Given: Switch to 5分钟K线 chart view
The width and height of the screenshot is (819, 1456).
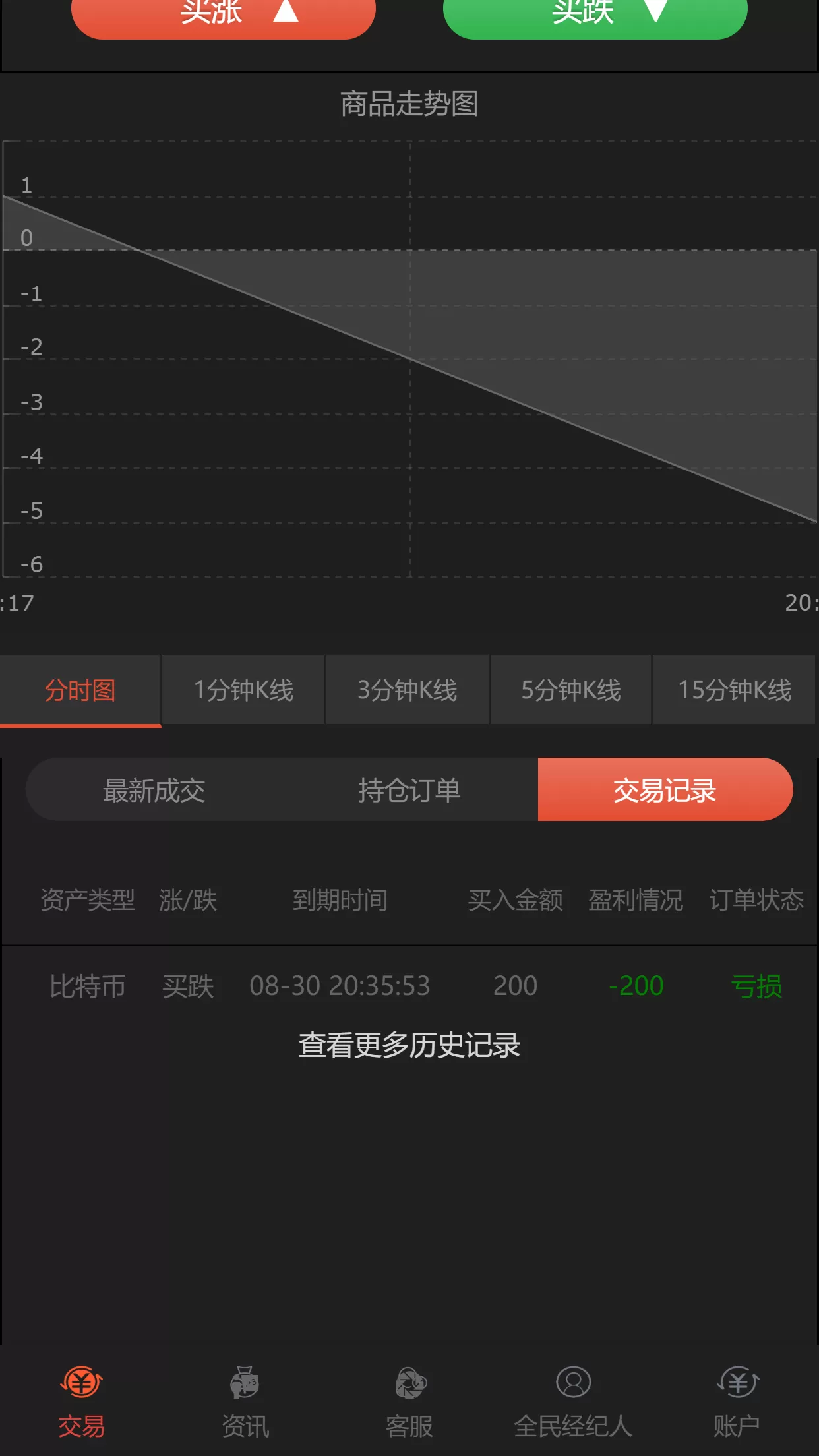Looking at the screenshot, I should coord(570,690).
